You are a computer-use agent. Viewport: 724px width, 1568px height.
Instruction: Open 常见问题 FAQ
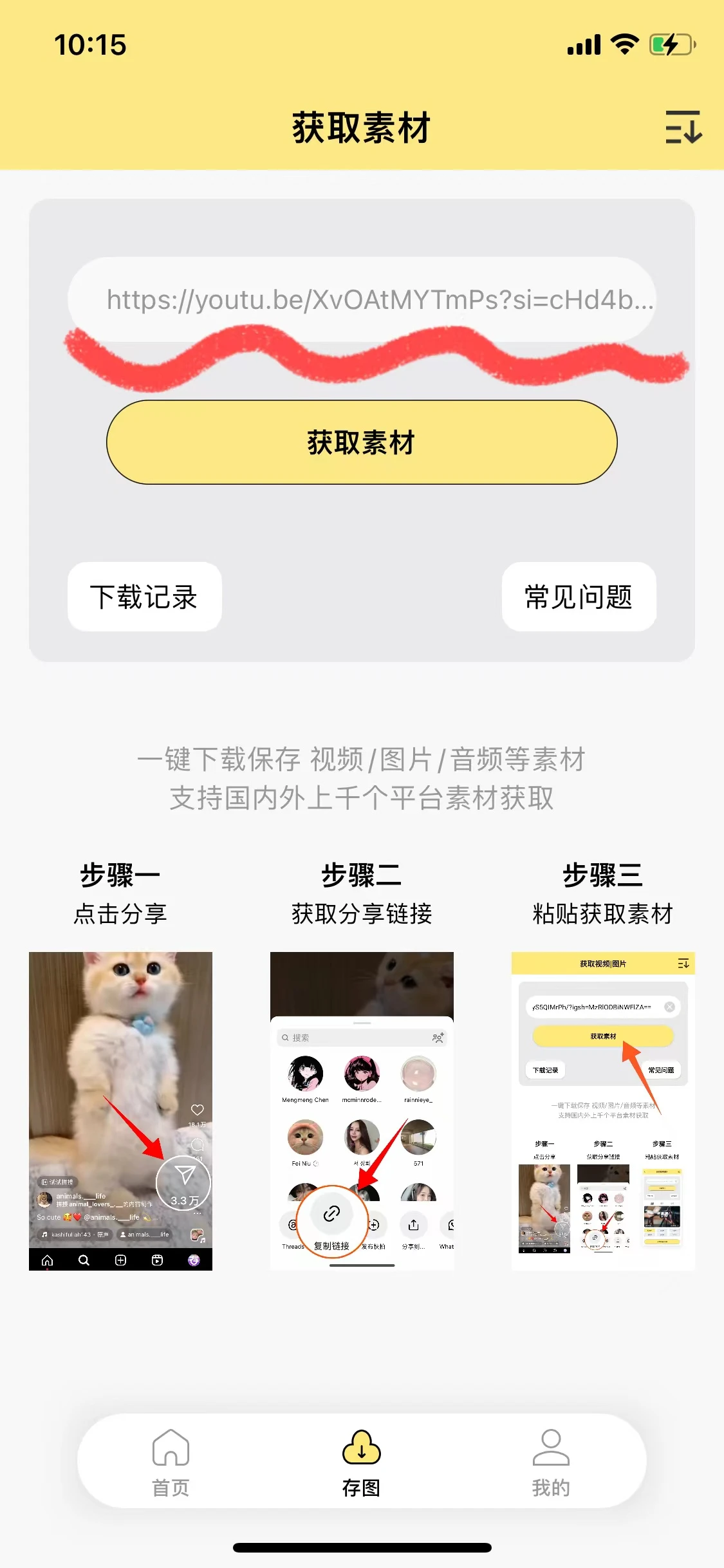click(579, 597)
